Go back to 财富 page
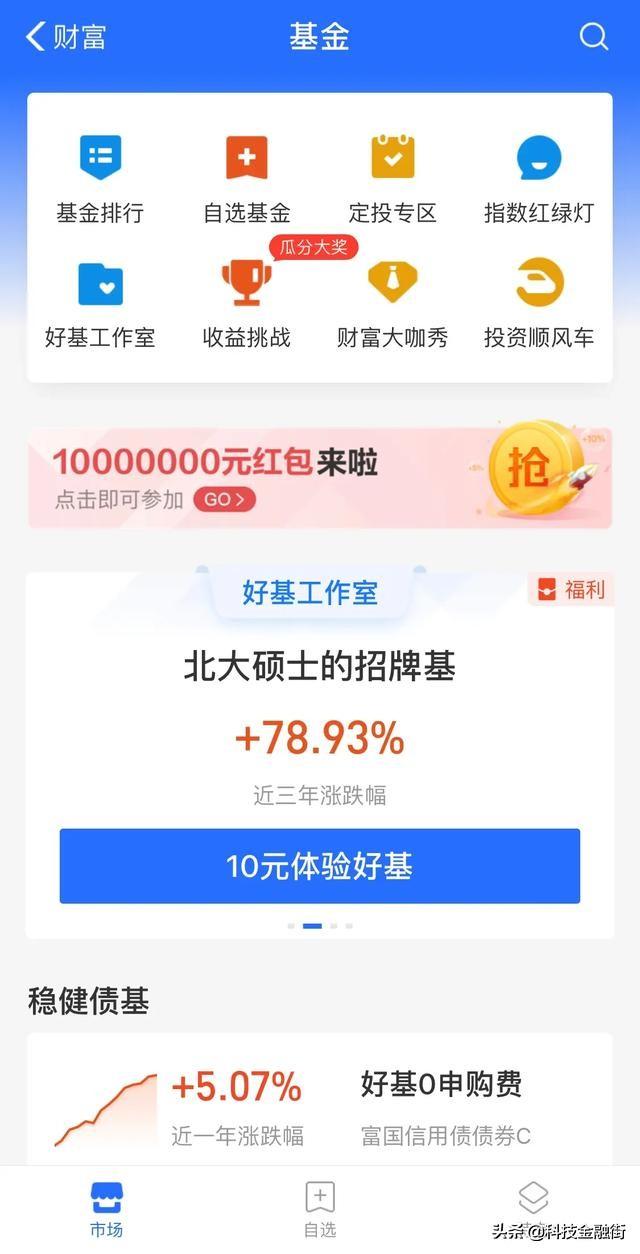 66,37
